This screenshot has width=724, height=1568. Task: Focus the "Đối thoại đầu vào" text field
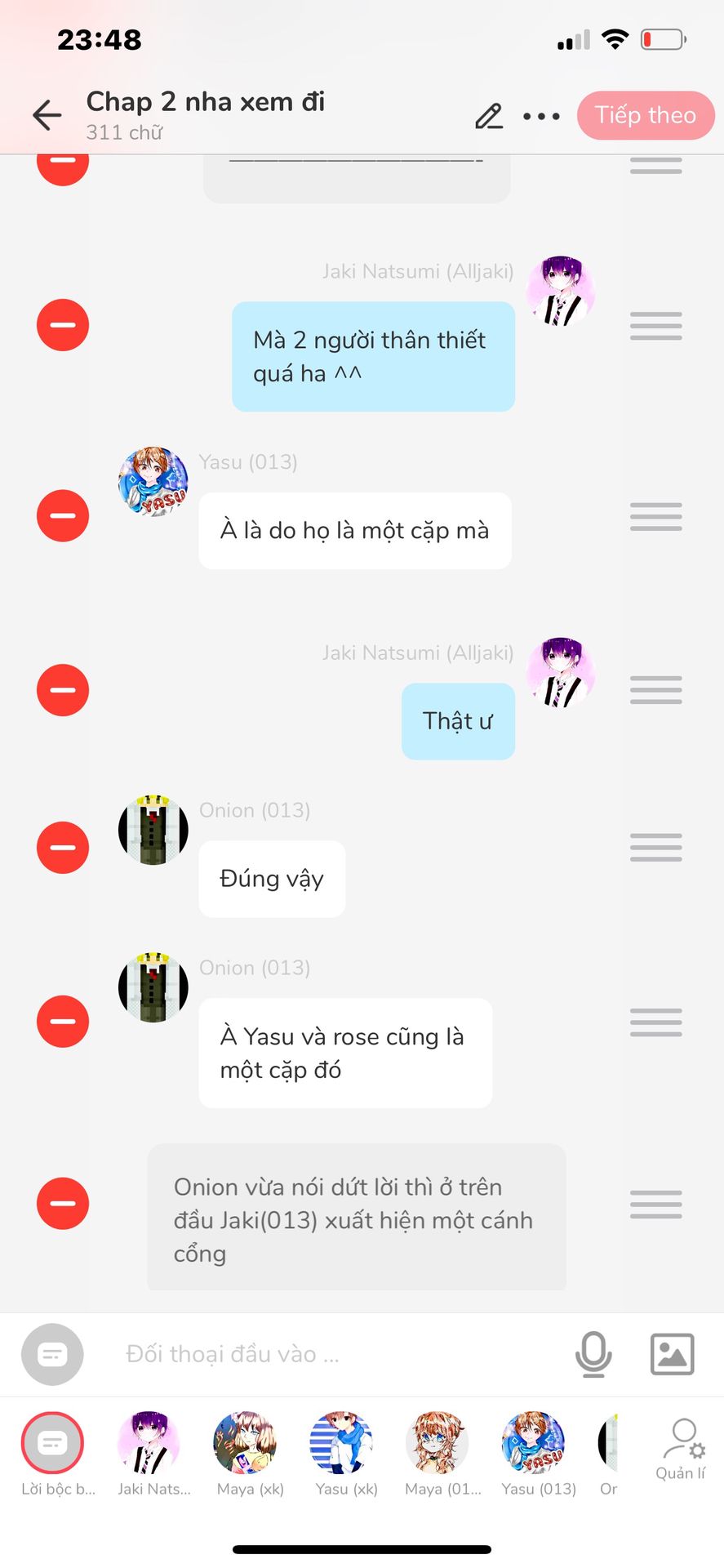click(x=326, y=1354)
